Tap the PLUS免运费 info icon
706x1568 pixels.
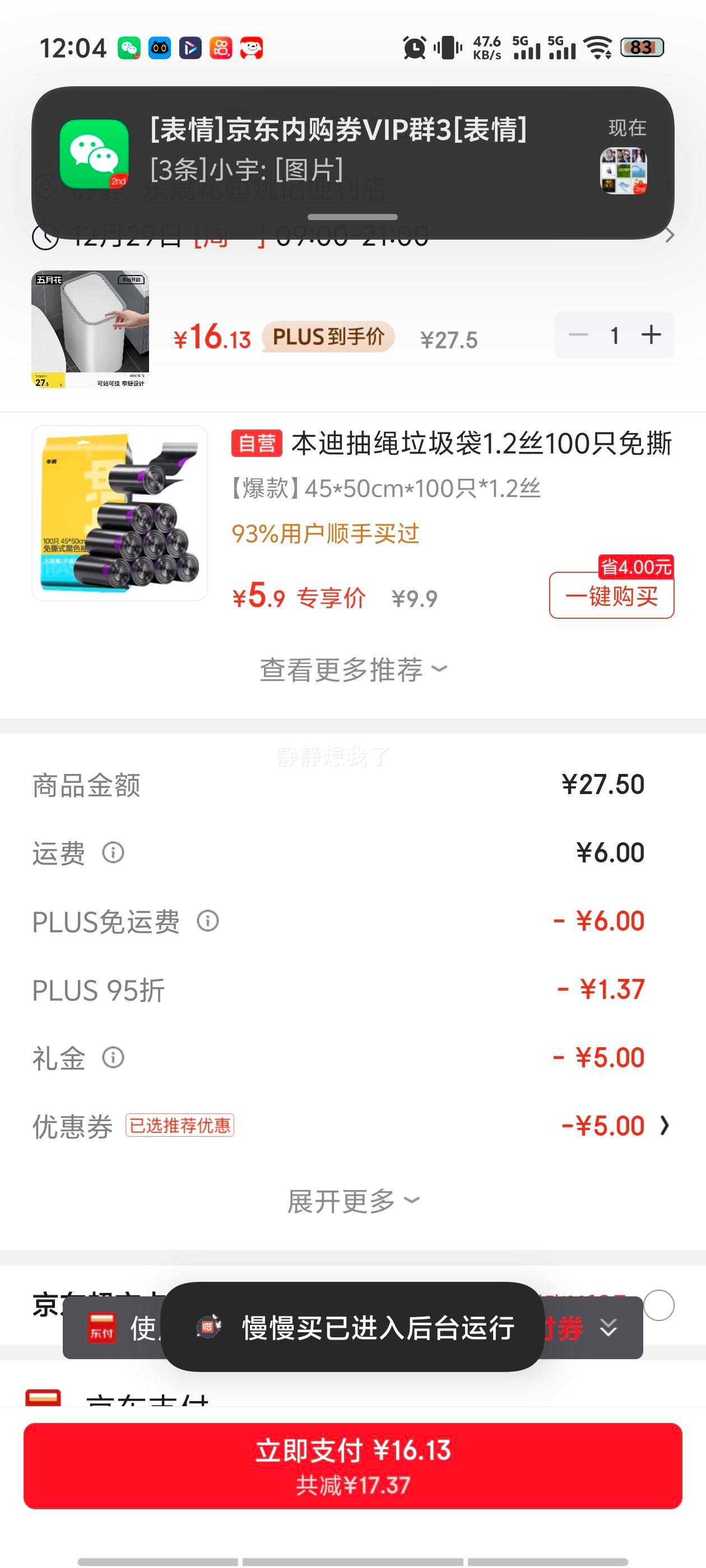pos(208,922)
